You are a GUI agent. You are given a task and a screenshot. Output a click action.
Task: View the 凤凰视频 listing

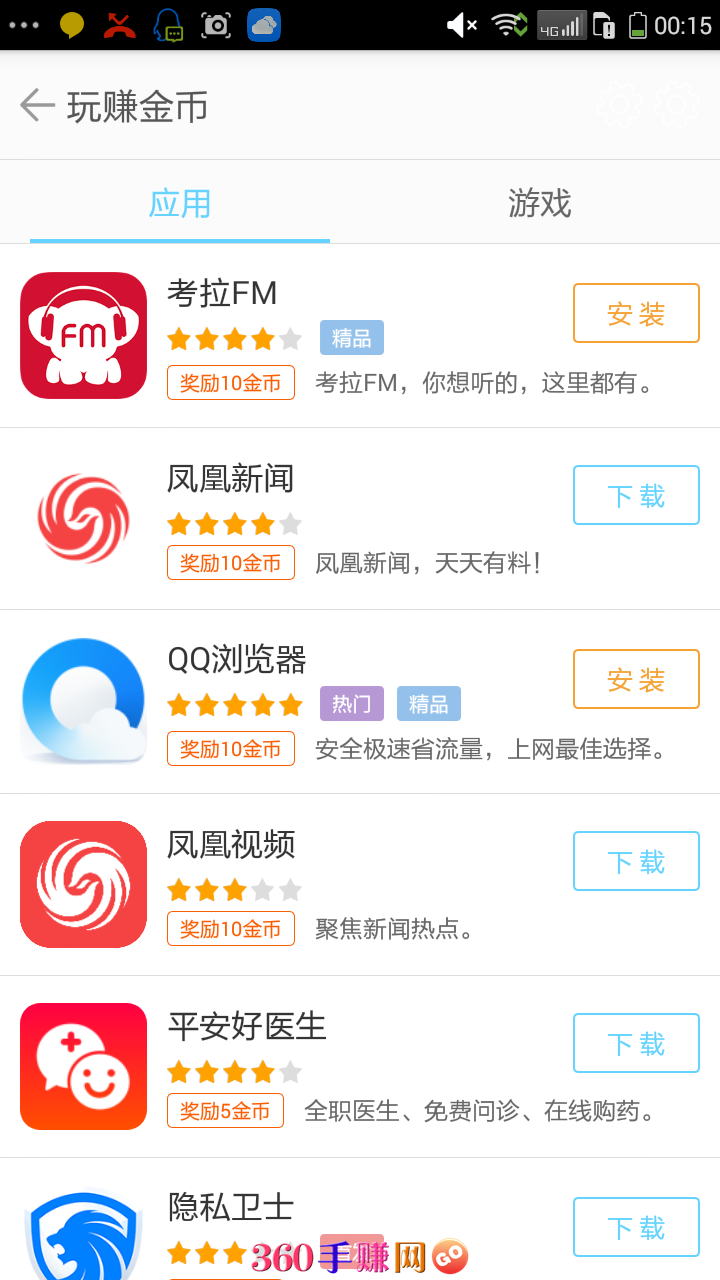pos(290,885)
